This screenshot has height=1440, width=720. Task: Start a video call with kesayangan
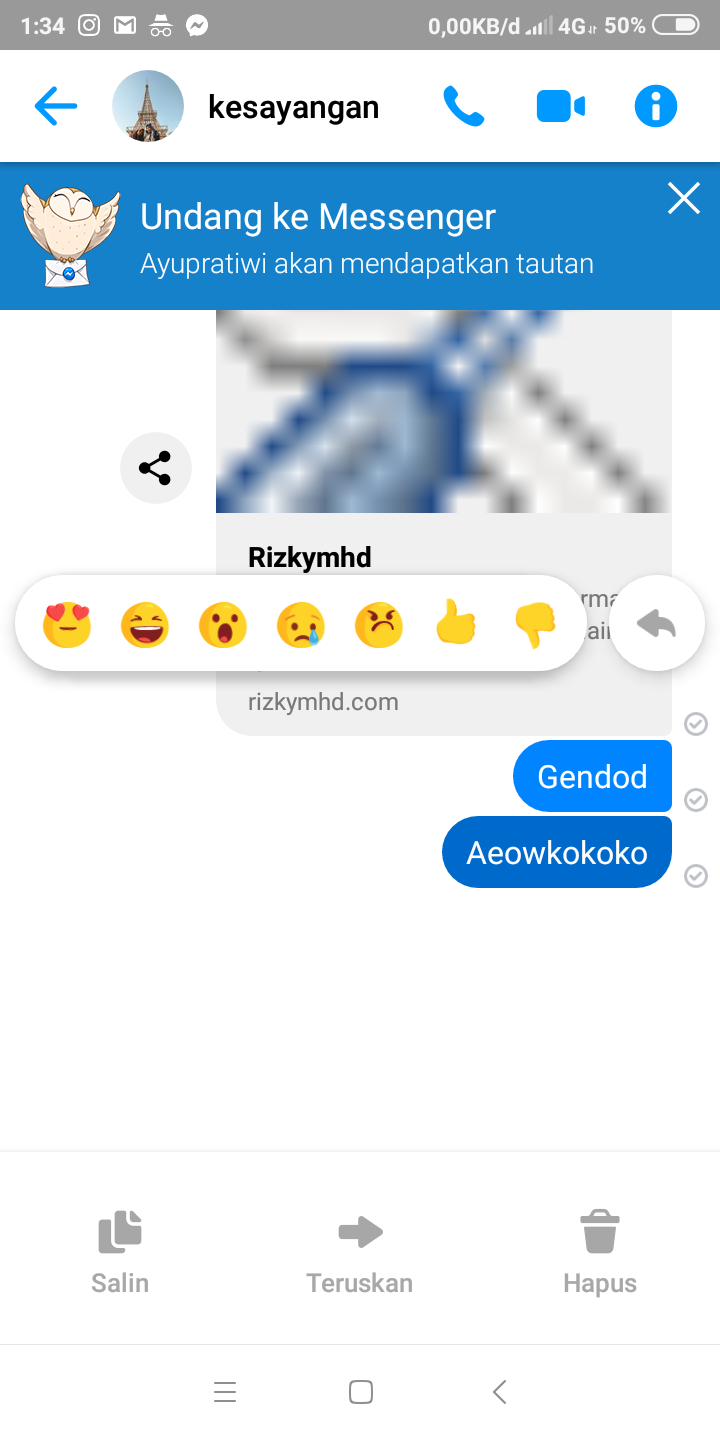(x=560, y=106)
